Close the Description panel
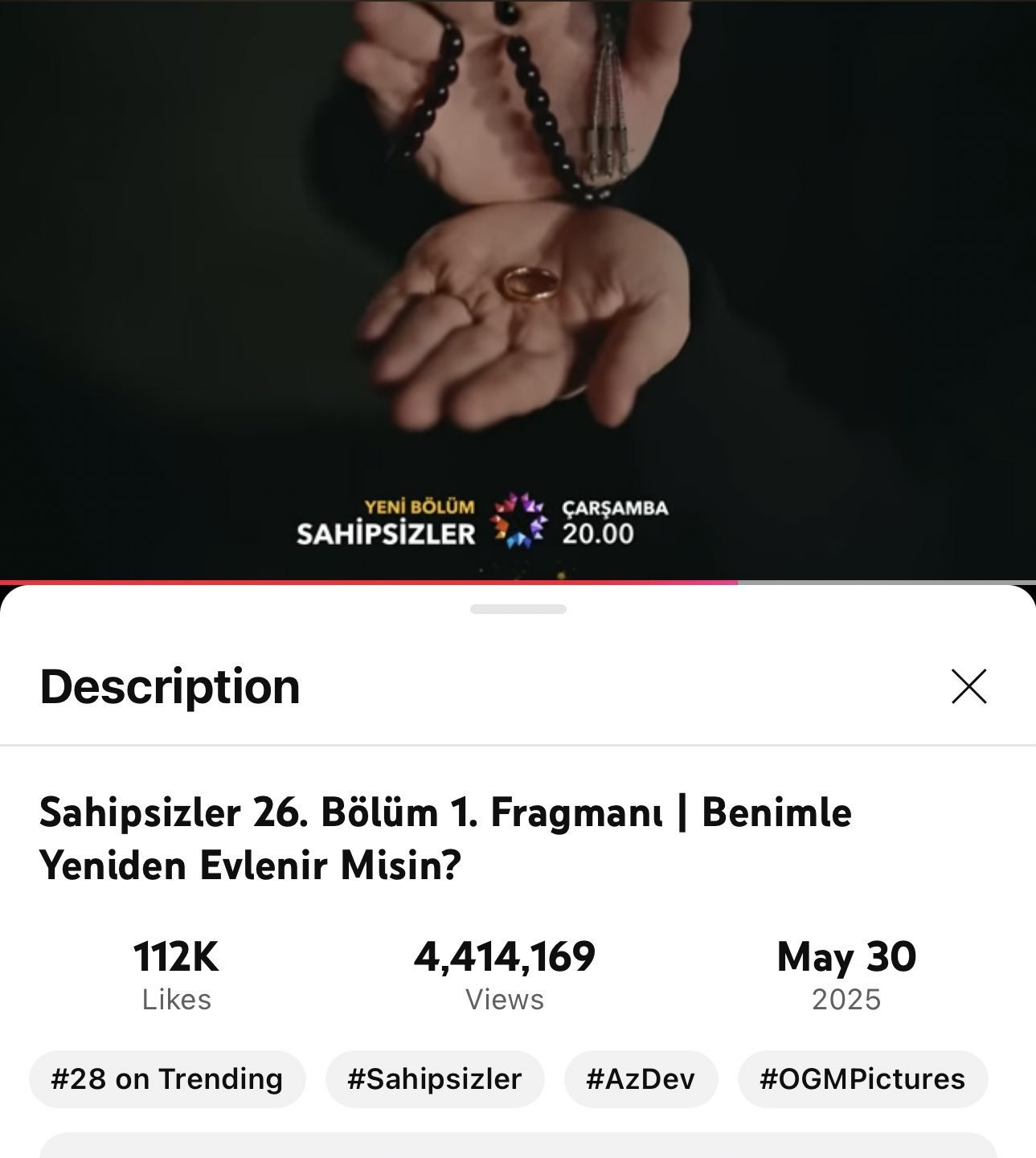This screenshot has height=1158, width=1036. (x=968, y=686)
